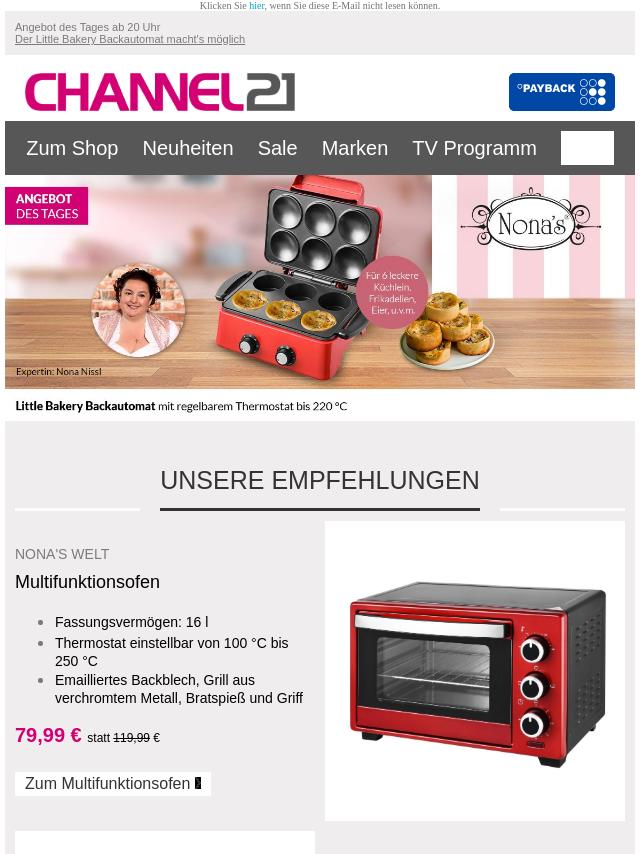Open the Multifunktionsofen product title
640x854 pixels.
point(87,582)
